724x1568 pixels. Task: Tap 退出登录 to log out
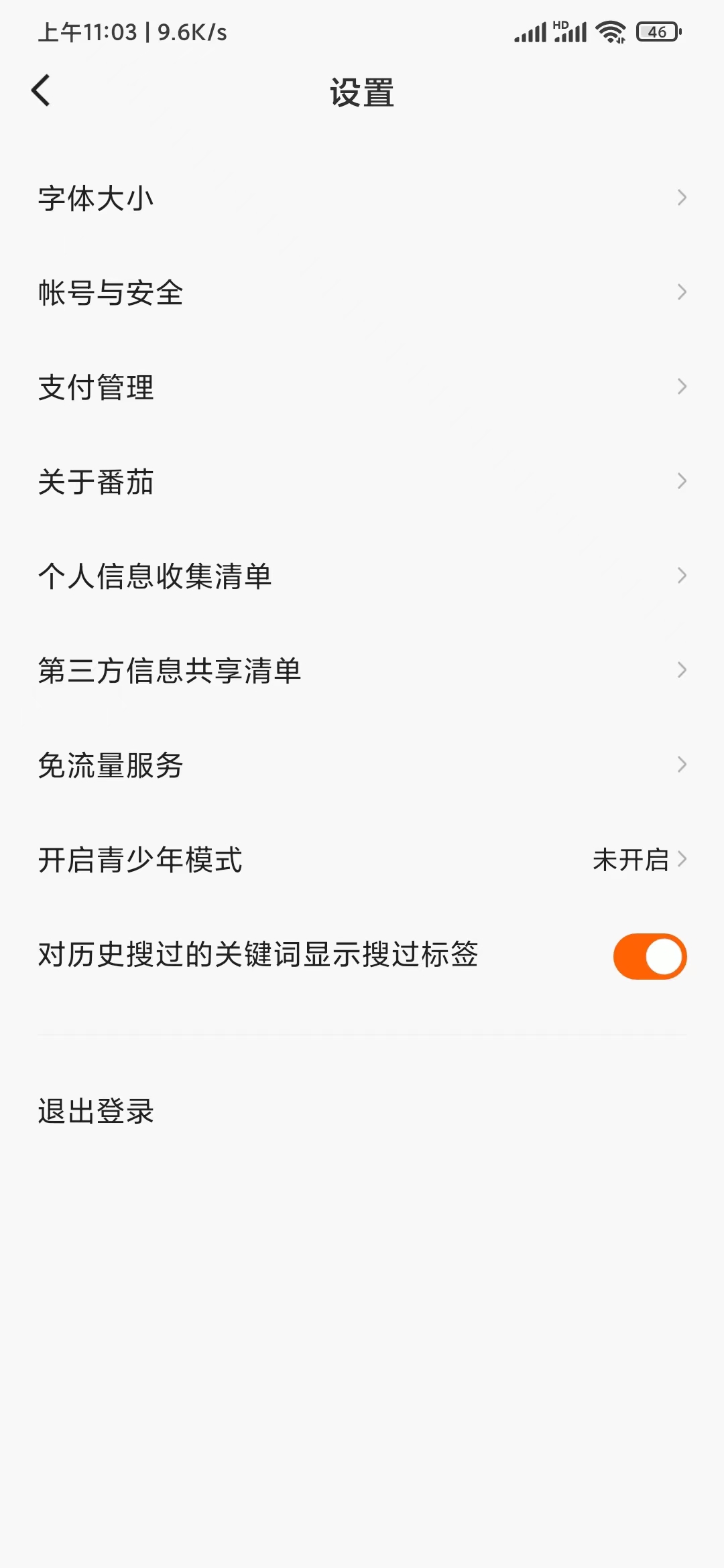95,1112
